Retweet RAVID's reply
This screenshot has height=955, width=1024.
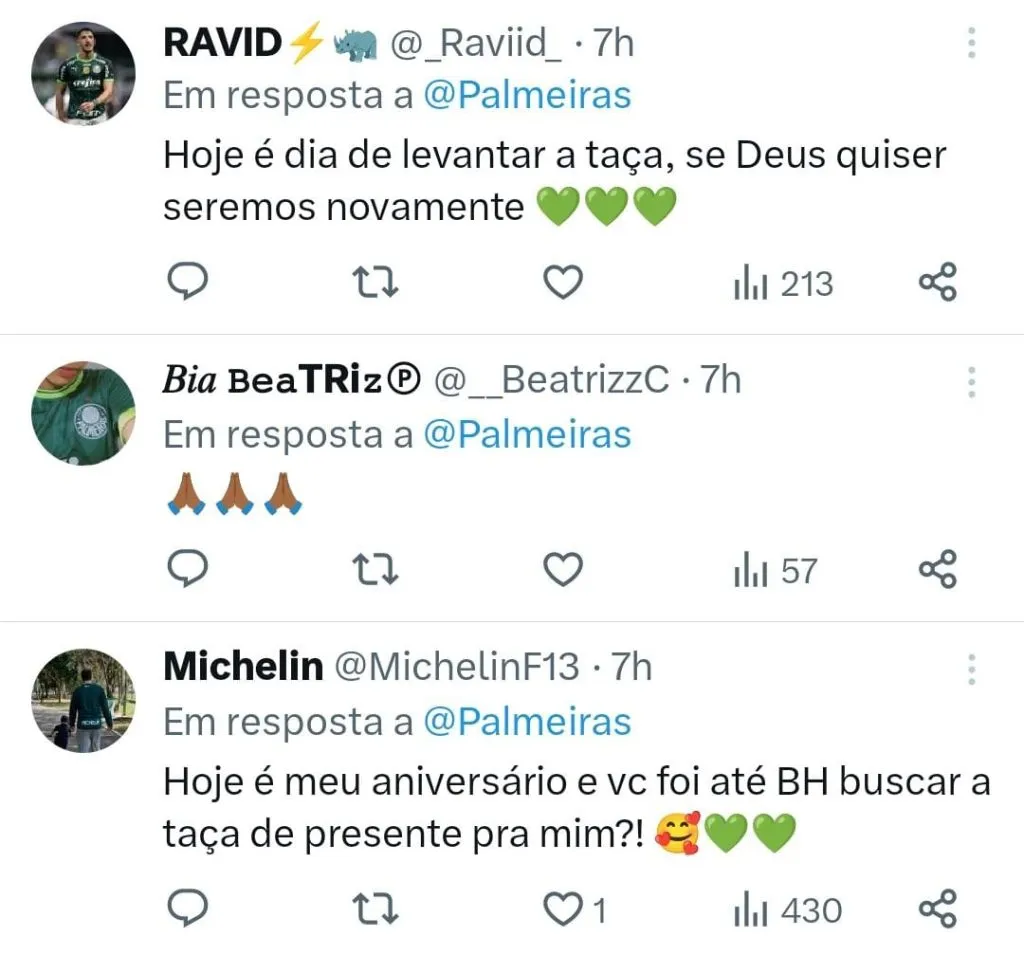coord(378,284)
